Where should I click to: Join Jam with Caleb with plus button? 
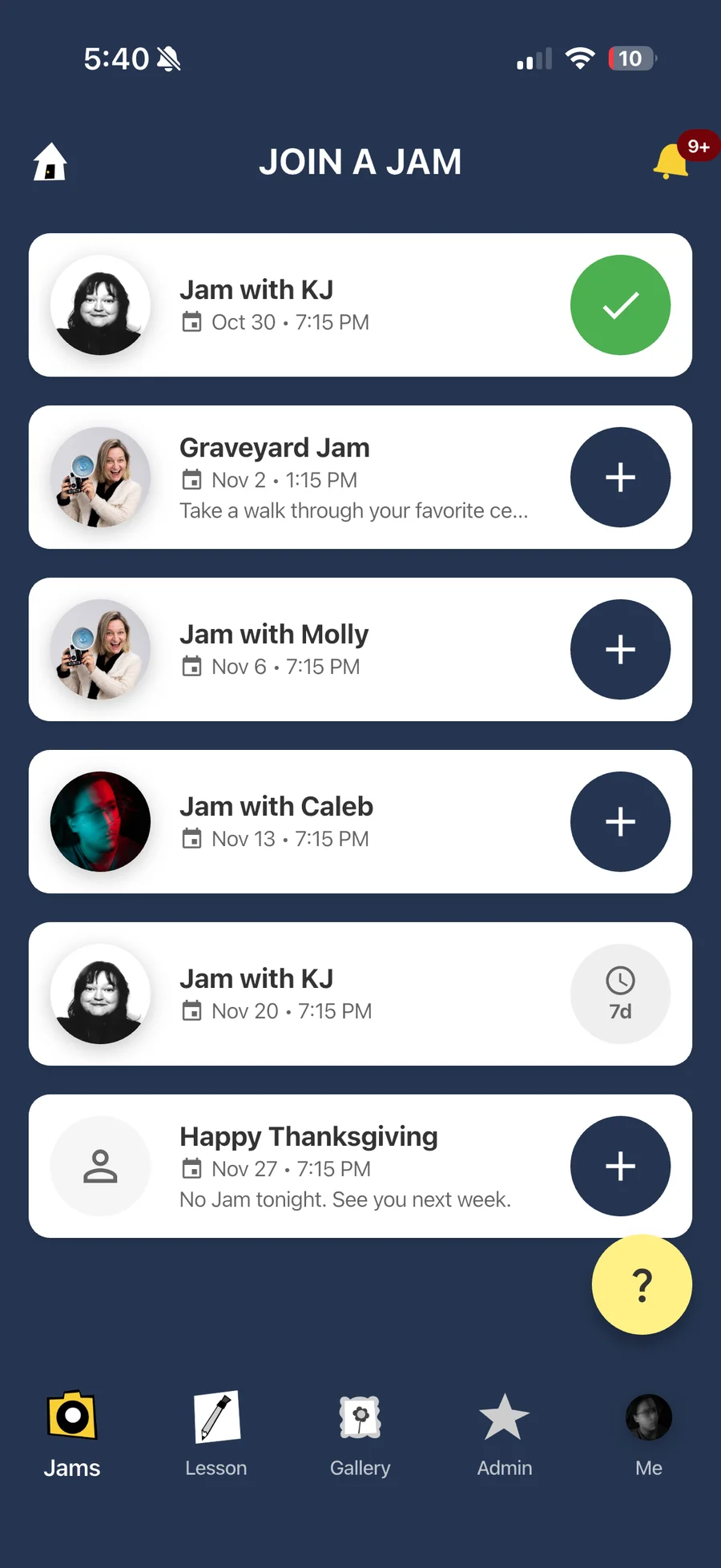click(620, 822)
